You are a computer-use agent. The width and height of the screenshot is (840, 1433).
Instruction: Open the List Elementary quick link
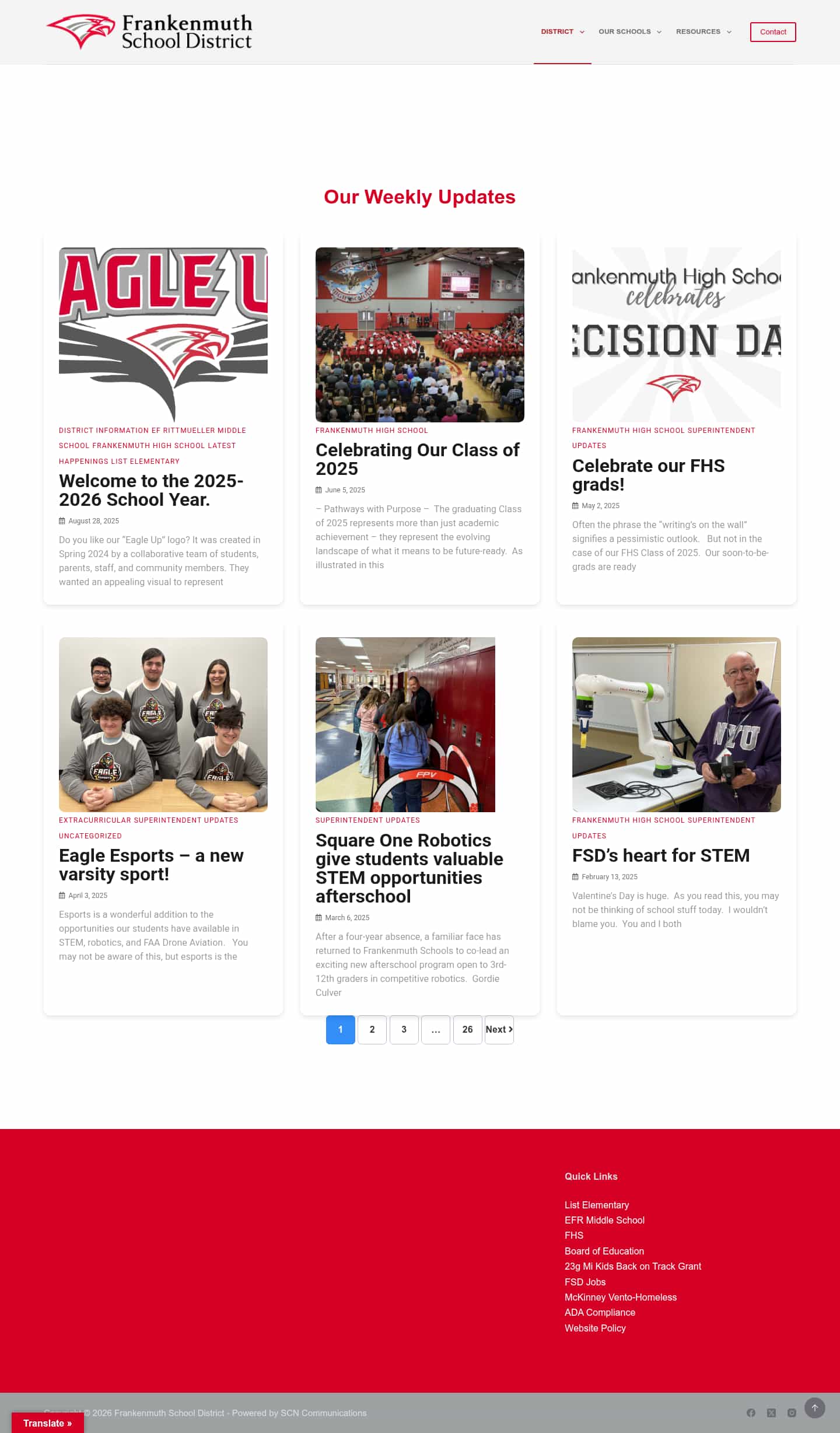click(596, 1205)
